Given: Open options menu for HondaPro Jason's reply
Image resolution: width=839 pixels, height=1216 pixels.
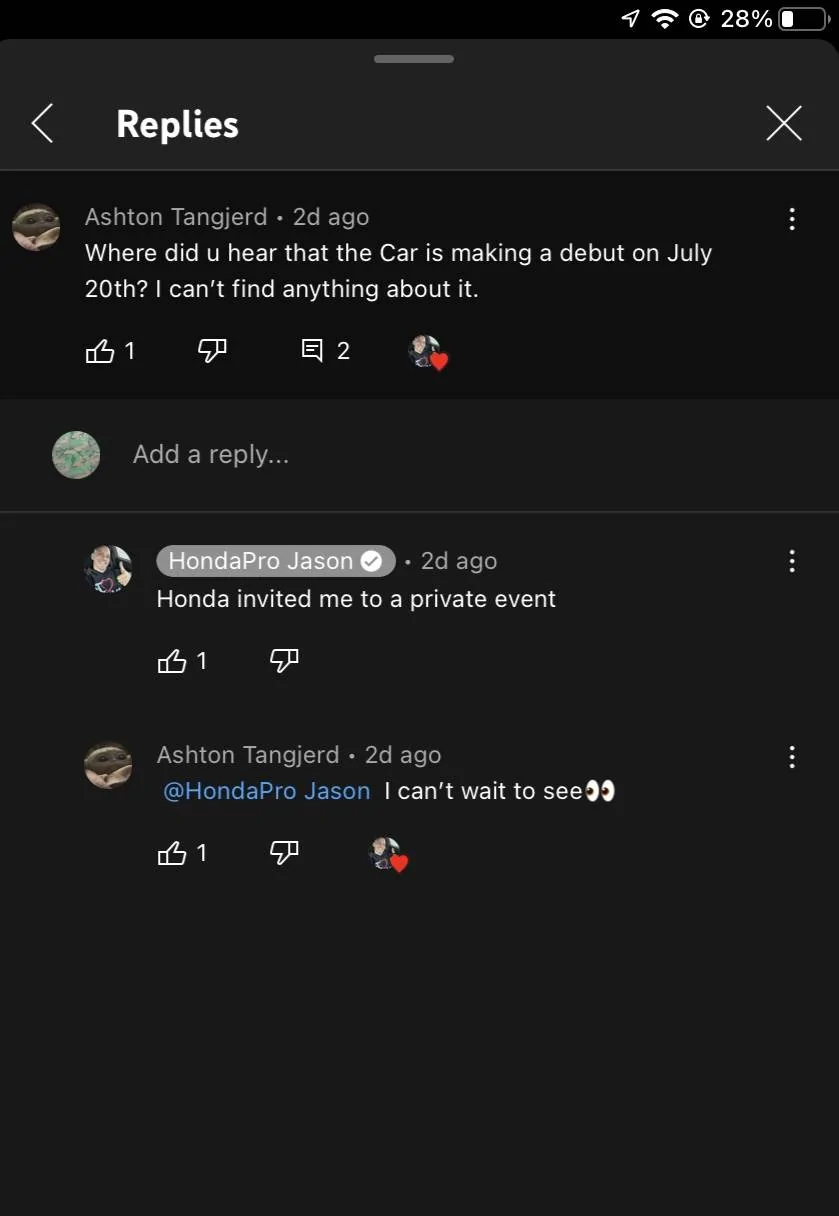Looking at the screenshot, I should click(792, 561).
